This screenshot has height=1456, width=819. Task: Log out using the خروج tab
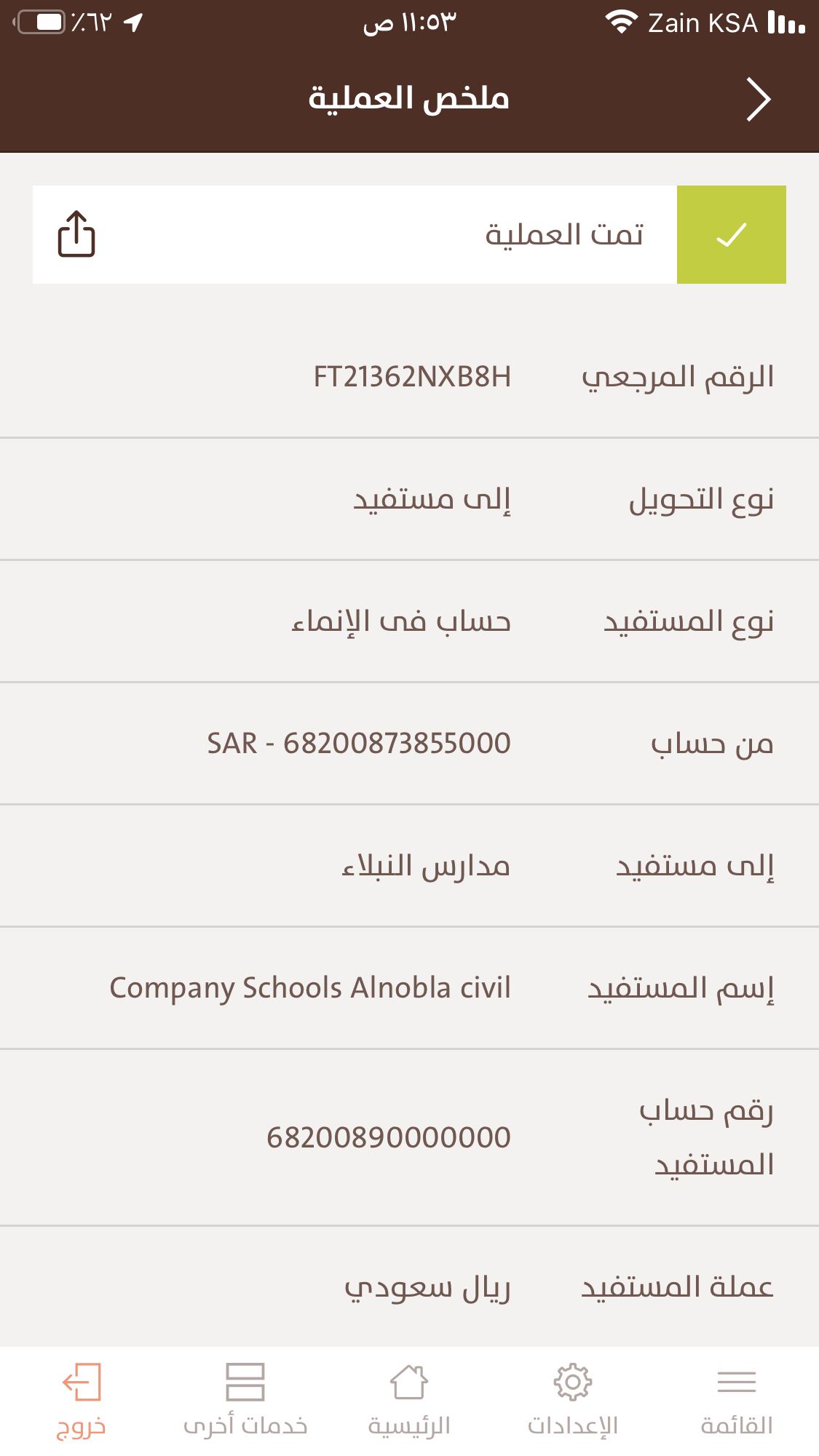(x=82, y=1401)
